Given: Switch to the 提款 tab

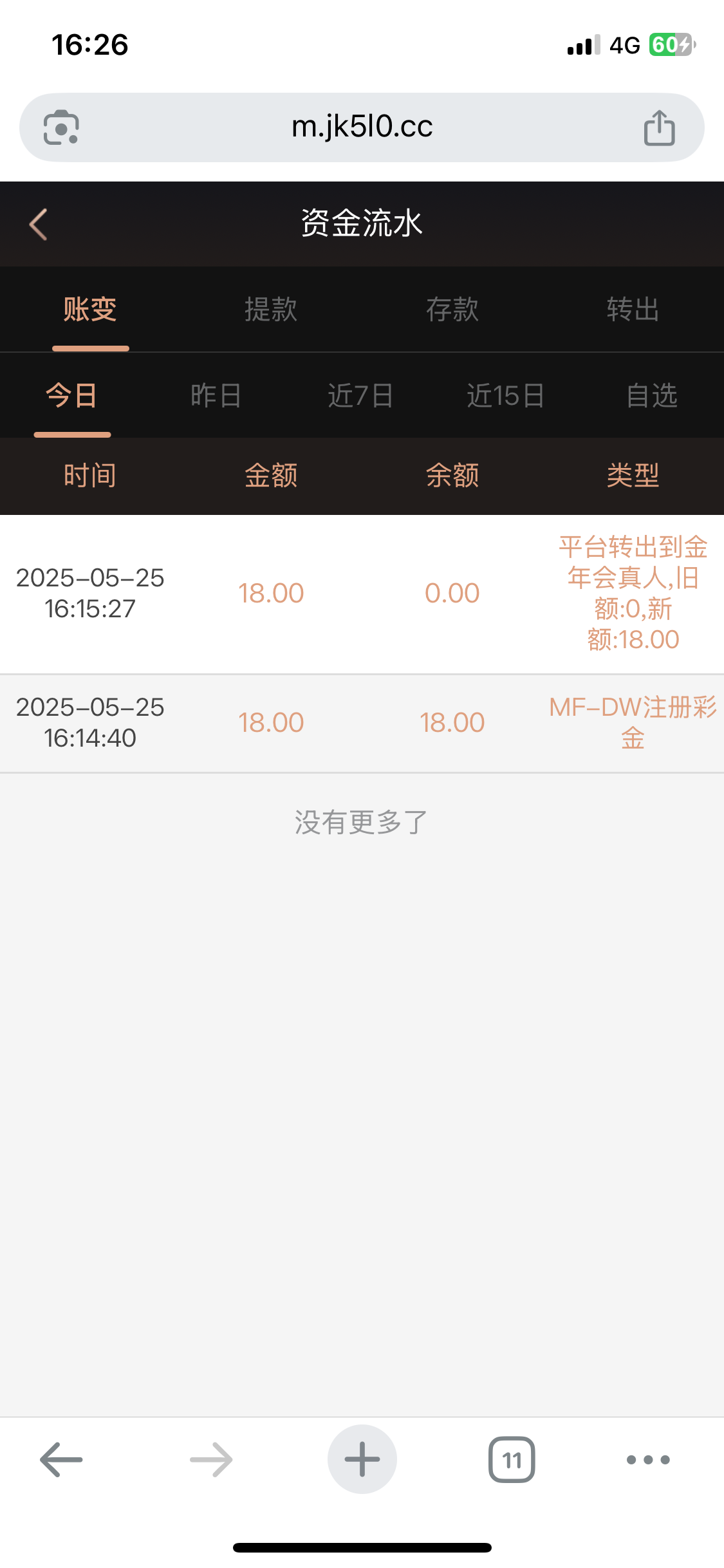Looking at the screenshot, I should (272, 310).
